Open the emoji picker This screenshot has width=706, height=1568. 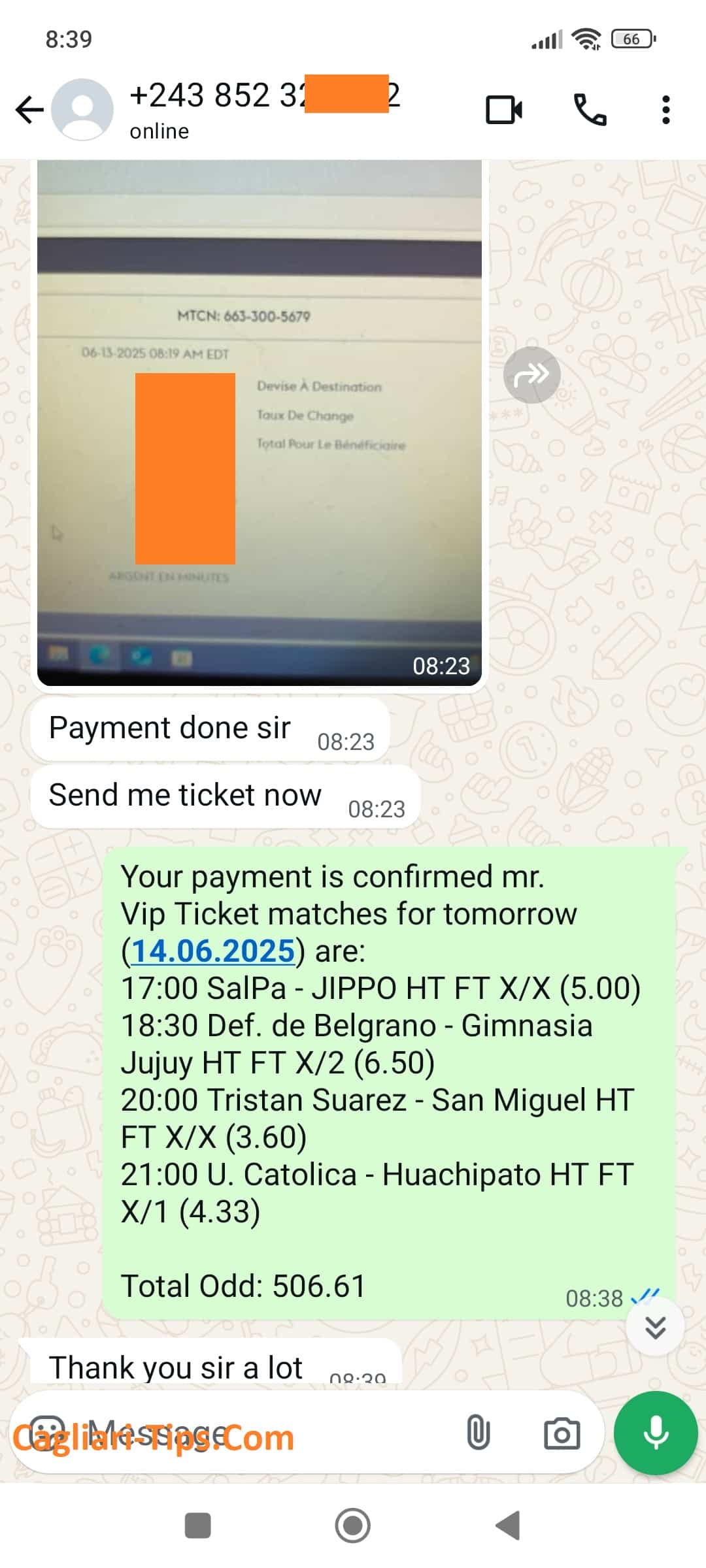(x=47, y=1433)
